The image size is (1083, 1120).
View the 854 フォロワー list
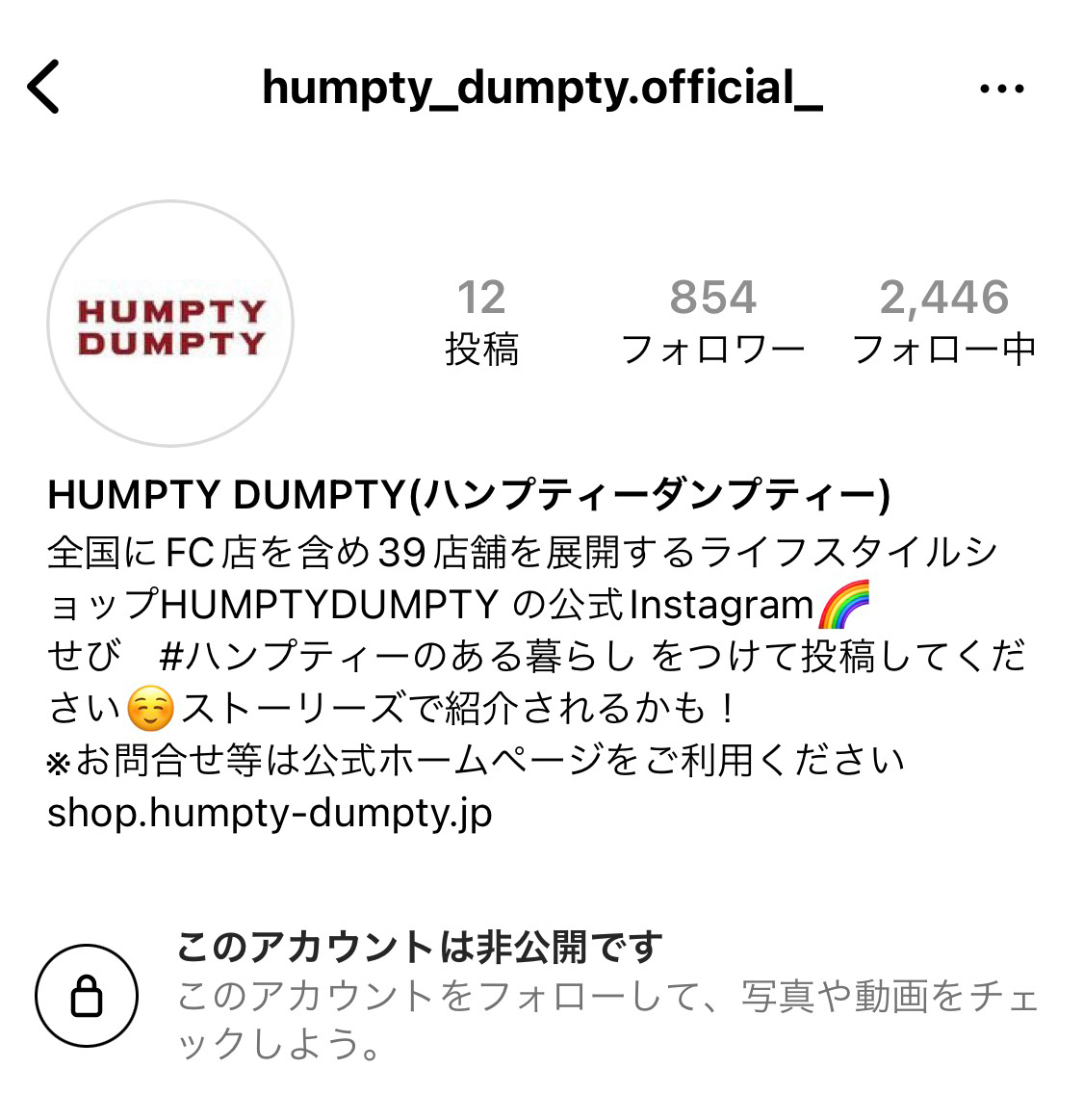712,322
